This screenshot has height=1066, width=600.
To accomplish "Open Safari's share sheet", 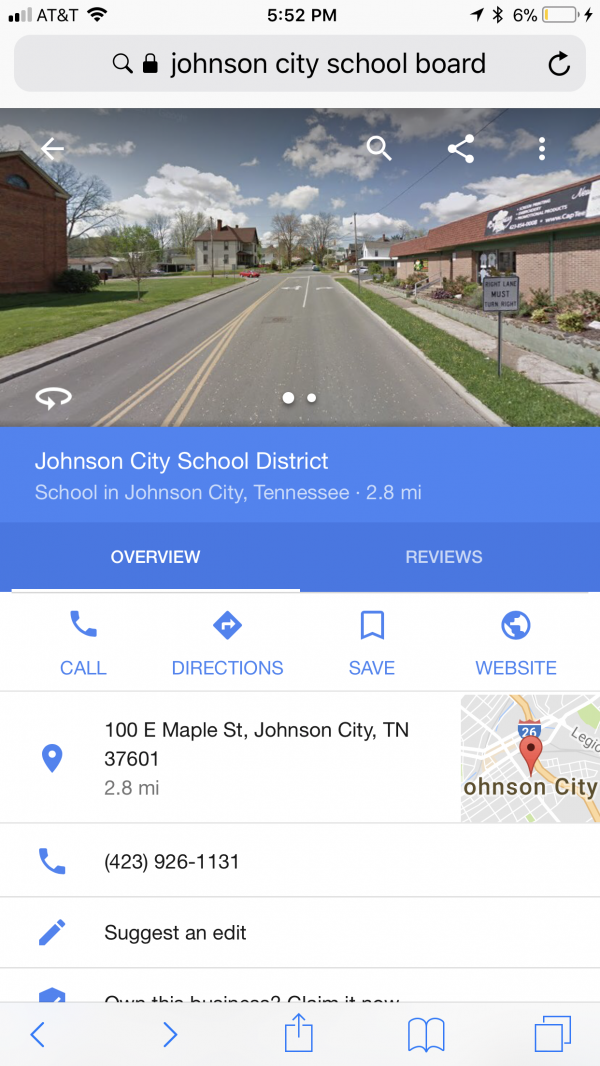I will (x=298, y=1034).
